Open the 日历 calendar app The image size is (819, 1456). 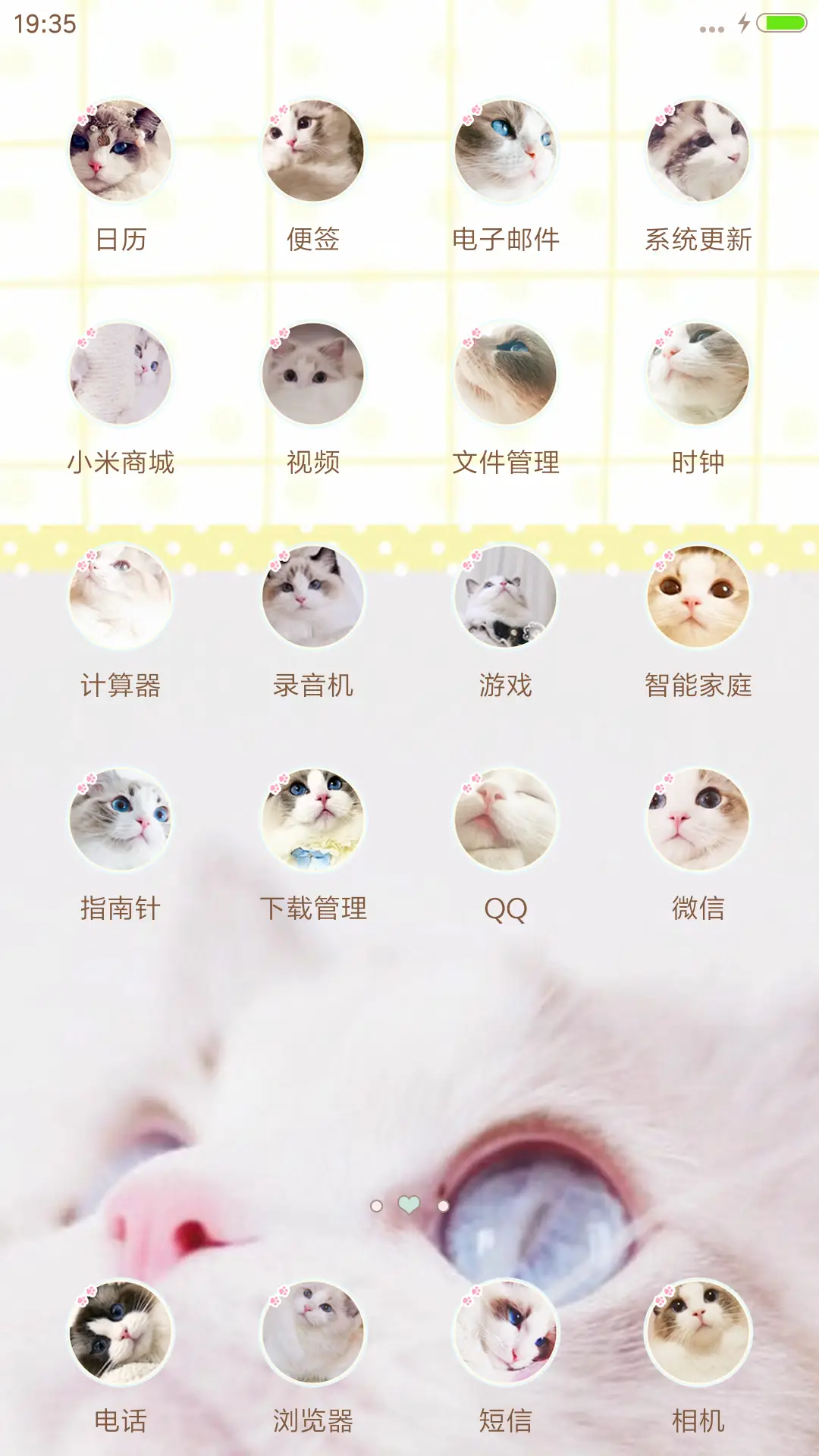pyautogui.click(x=121, y=151)
